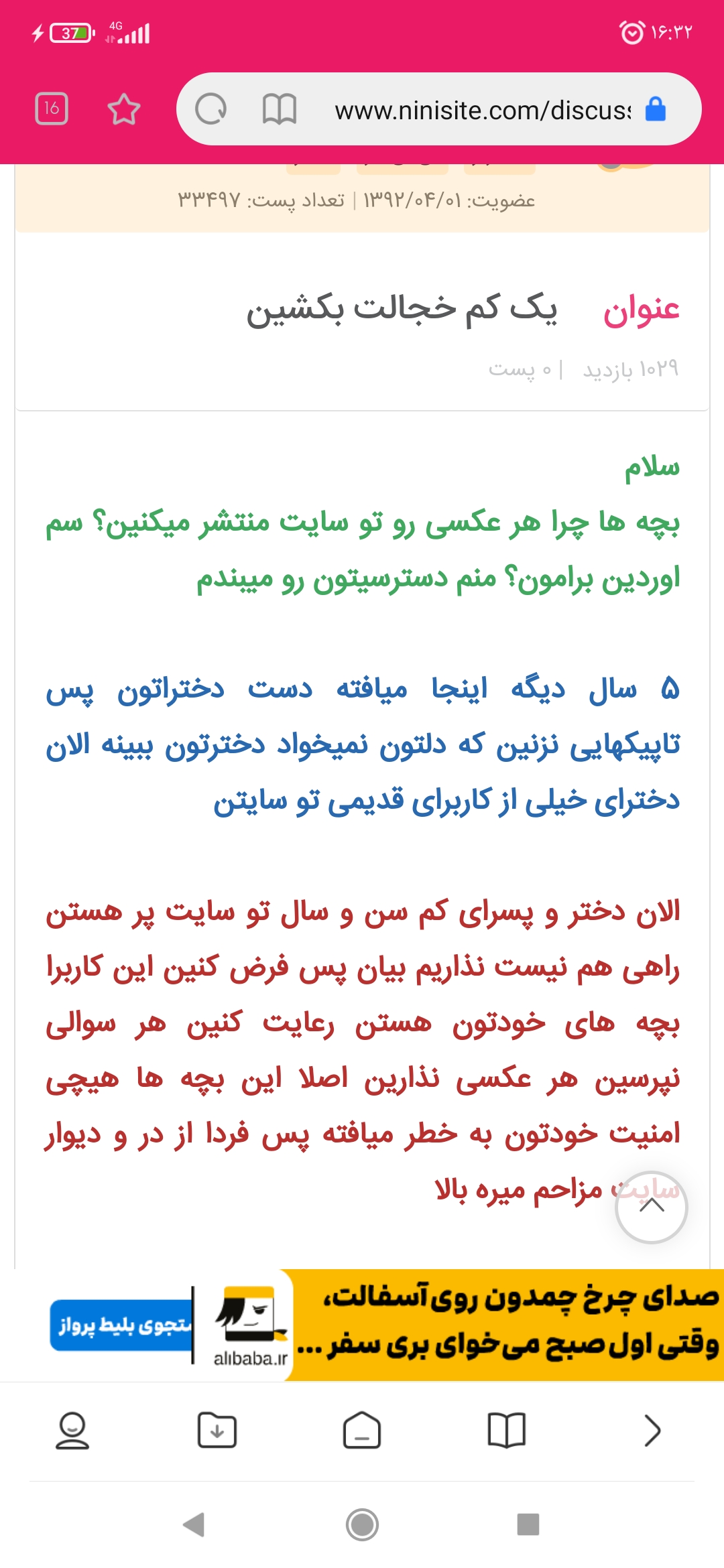Bookmark this page with the star icon
This screenshot has height=1568, width=724.
(x=124, y=109)
